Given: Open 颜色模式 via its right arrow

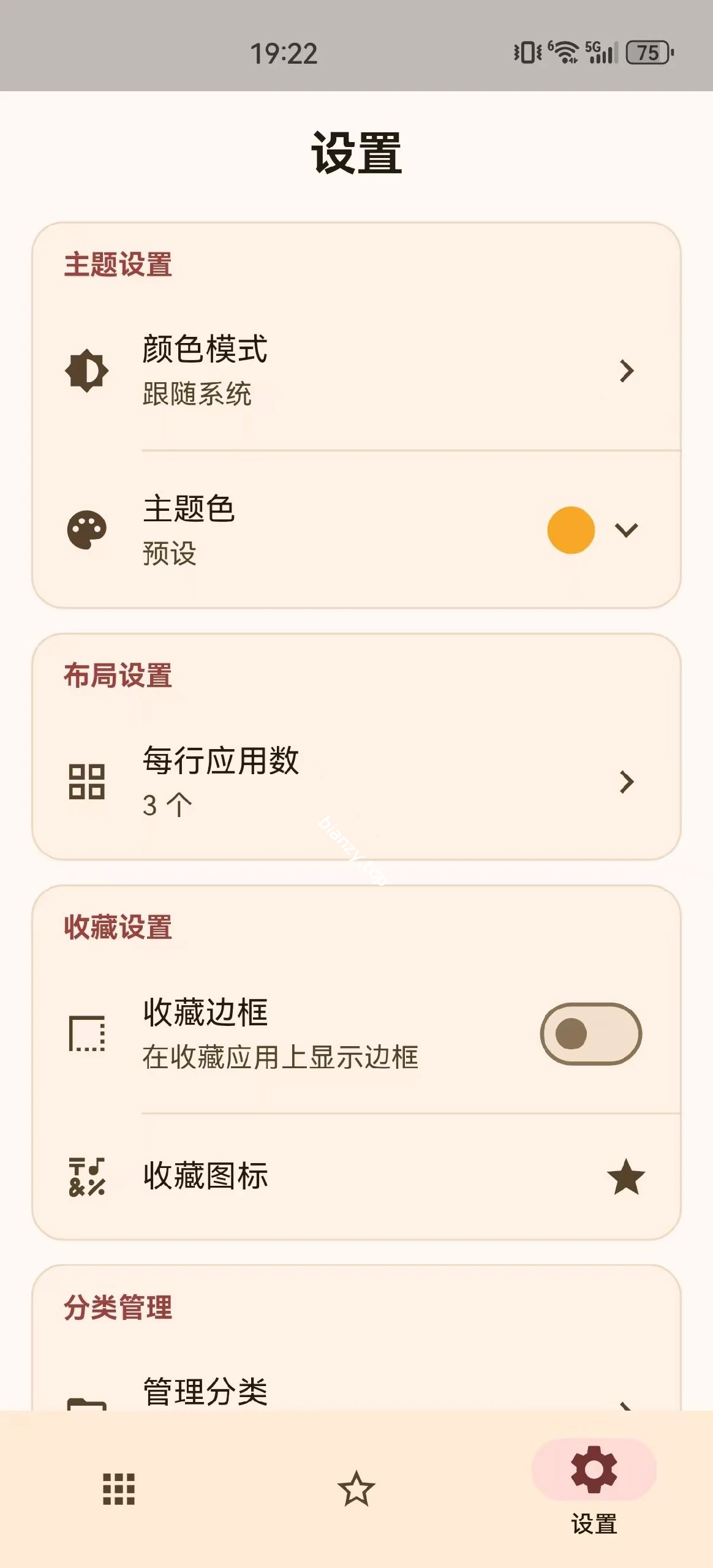Looking at the screenshot, I should (626, 369).
